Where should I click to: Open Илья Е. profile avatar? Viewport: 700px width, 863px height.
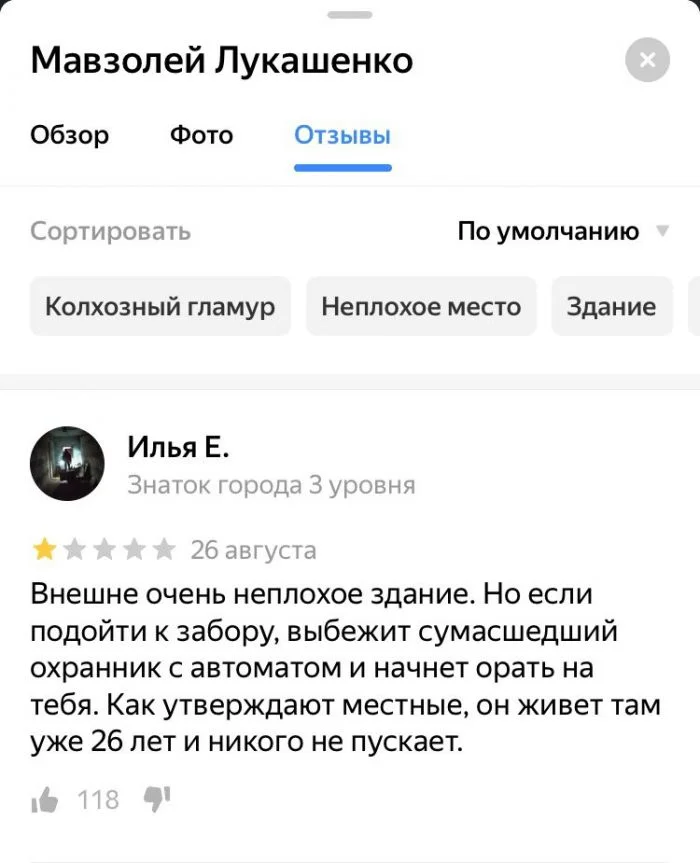click(x=66, y=462)
